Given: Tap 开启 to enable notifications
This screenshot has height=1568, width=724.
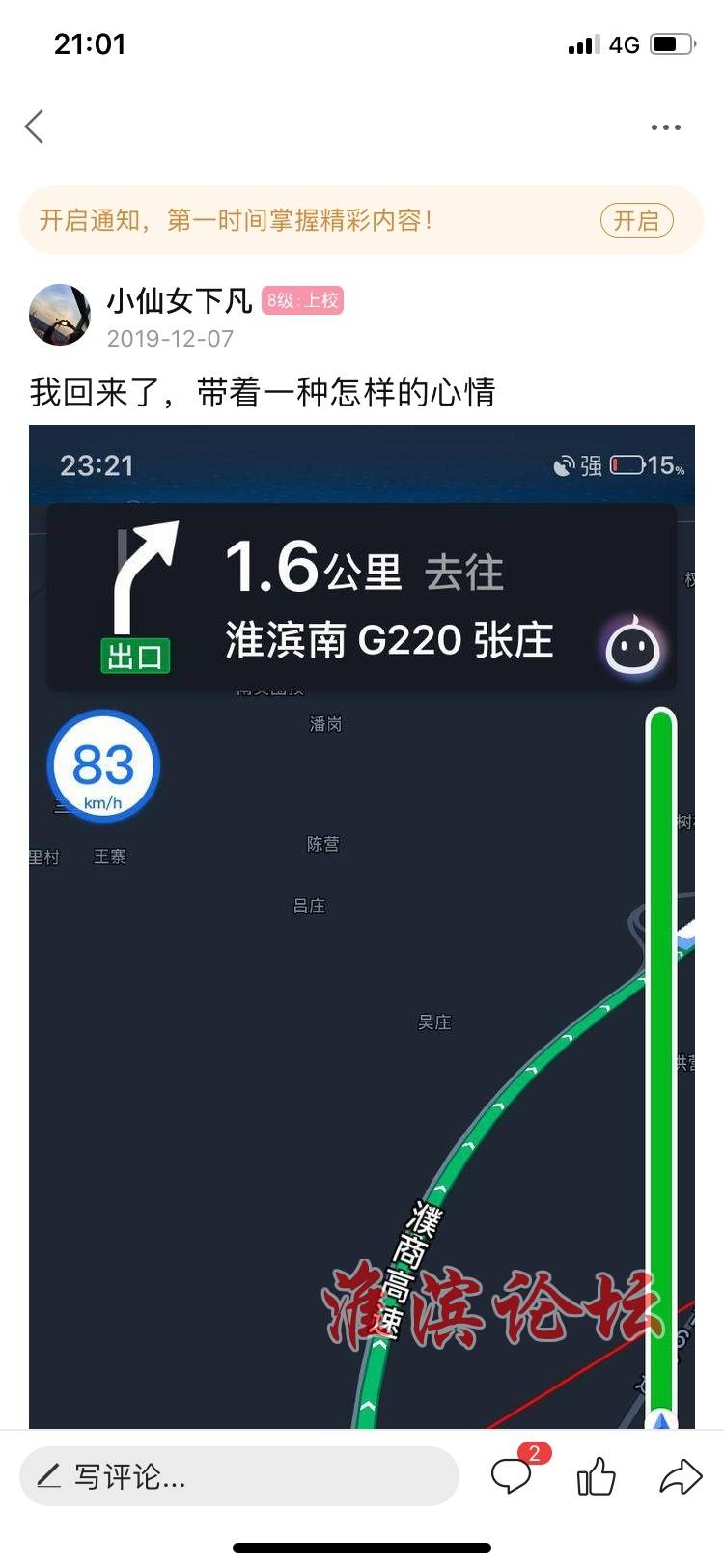Looking at the screenshot, I should [x=636, y=220].
